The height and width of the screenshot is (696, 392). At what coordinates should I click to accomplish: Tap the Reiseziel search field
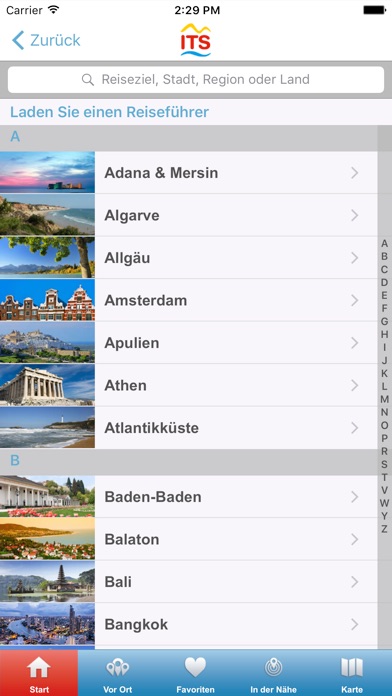pyautogui.click(x=196, y=80)
